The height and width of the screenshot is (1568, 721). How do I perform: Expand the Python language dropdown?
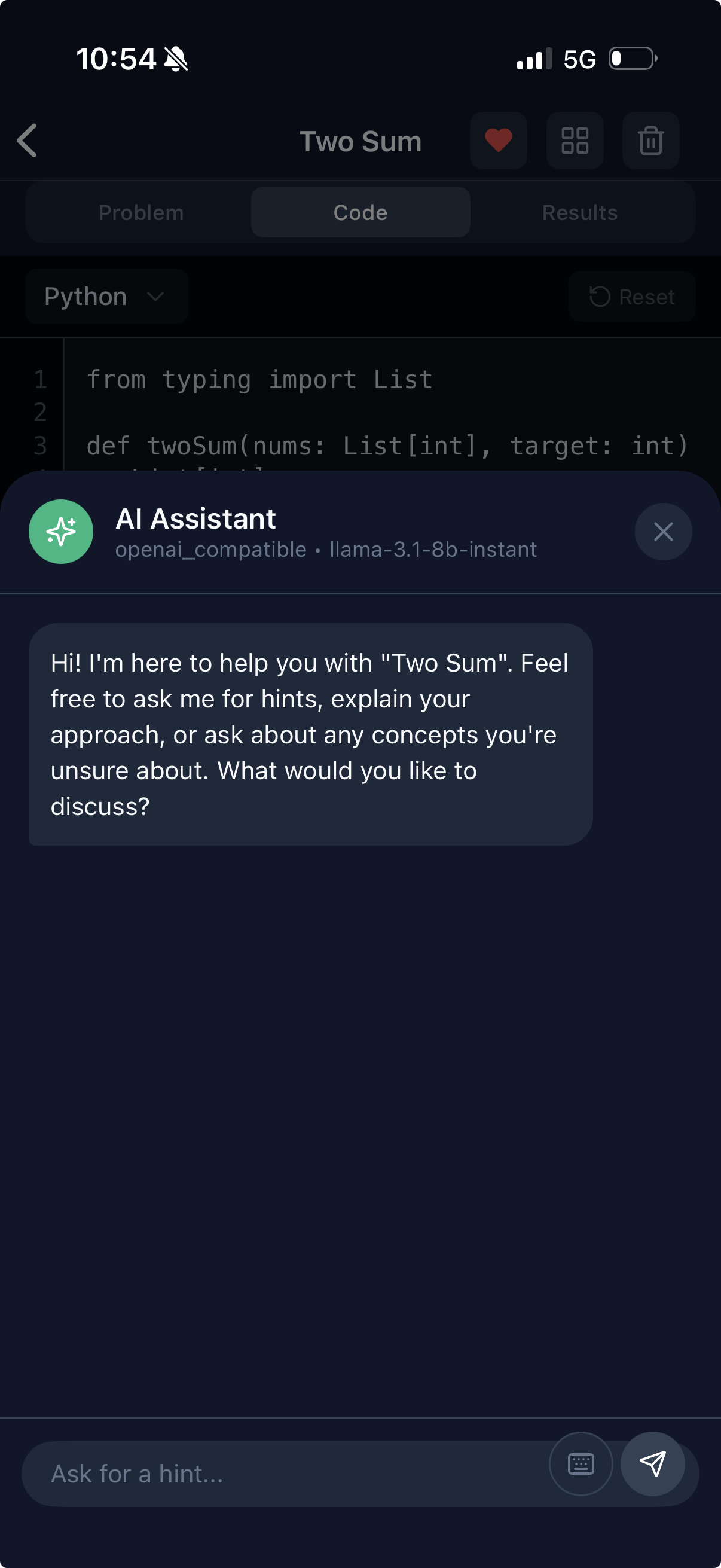[x=106, y=297]
